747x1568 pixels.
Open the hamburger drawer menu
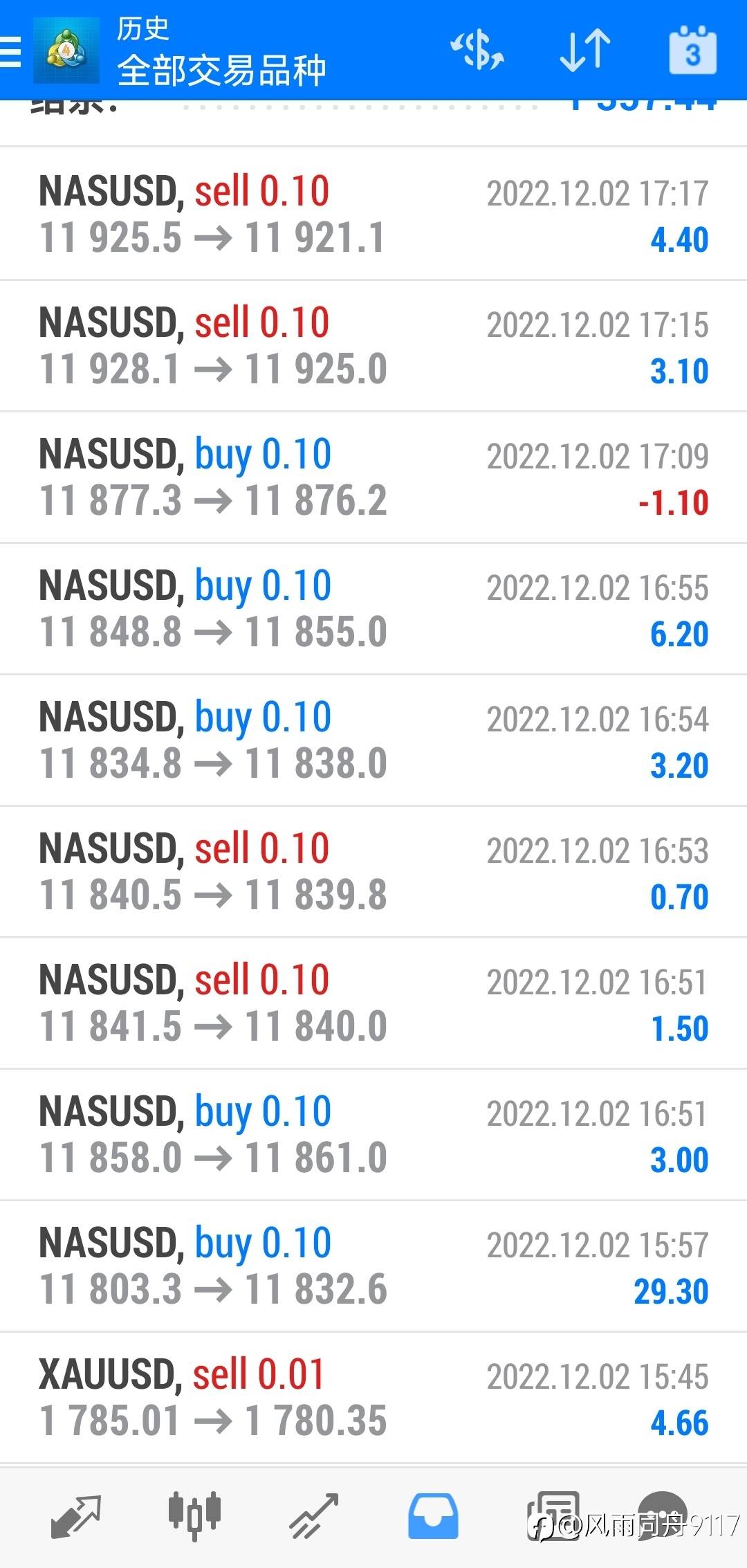(x=11, y=51)
